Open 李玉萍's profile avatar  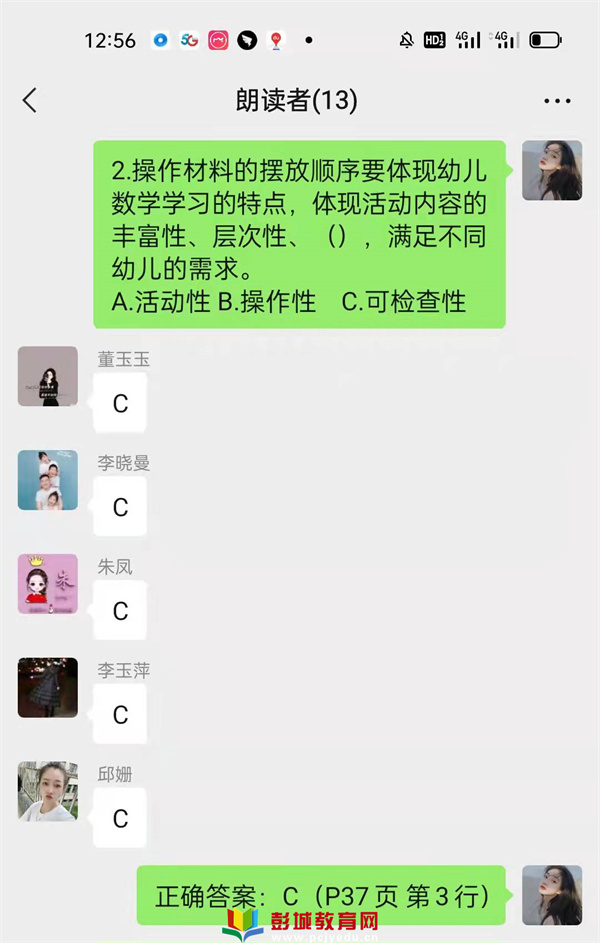tap(47, 688)
